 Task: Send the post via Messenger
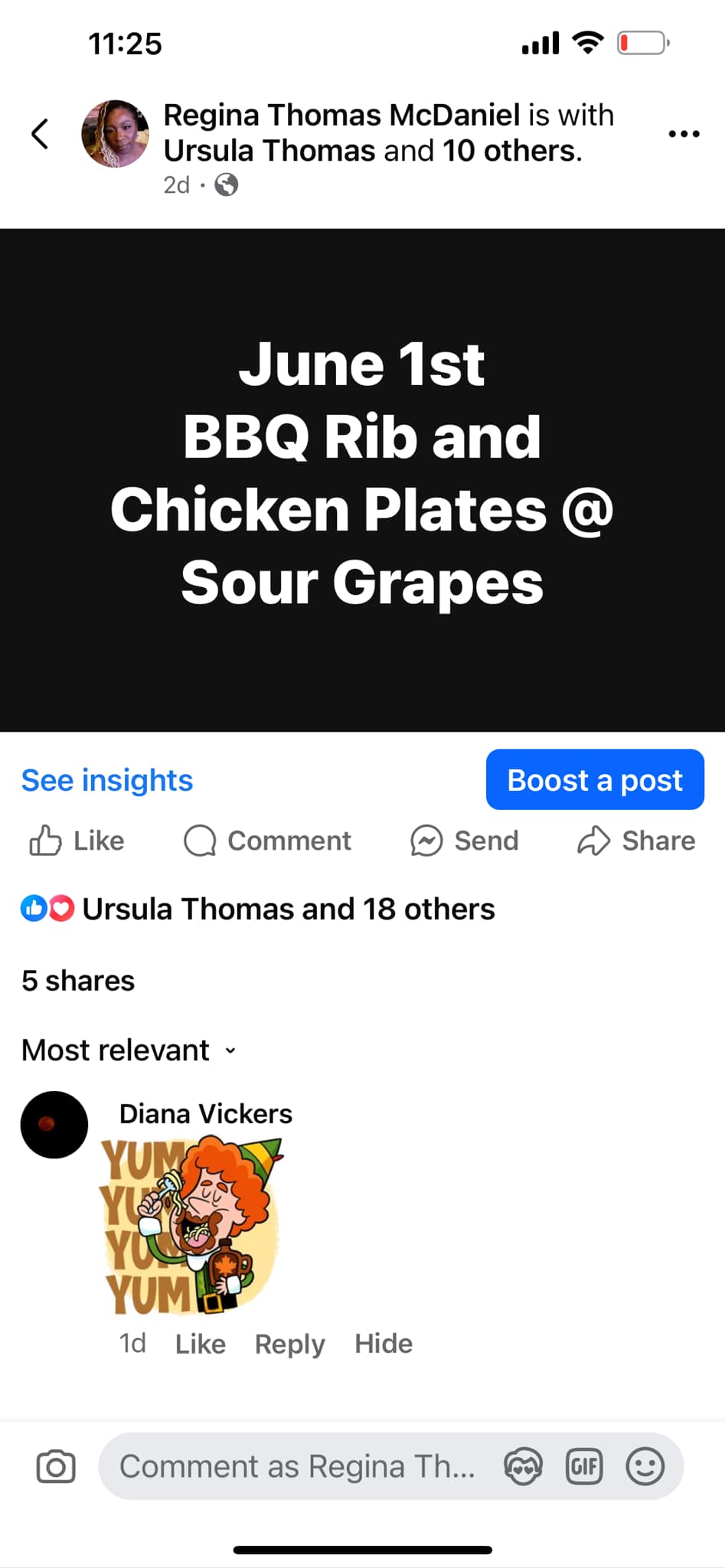pyautogui.click(x=465, y=841)
